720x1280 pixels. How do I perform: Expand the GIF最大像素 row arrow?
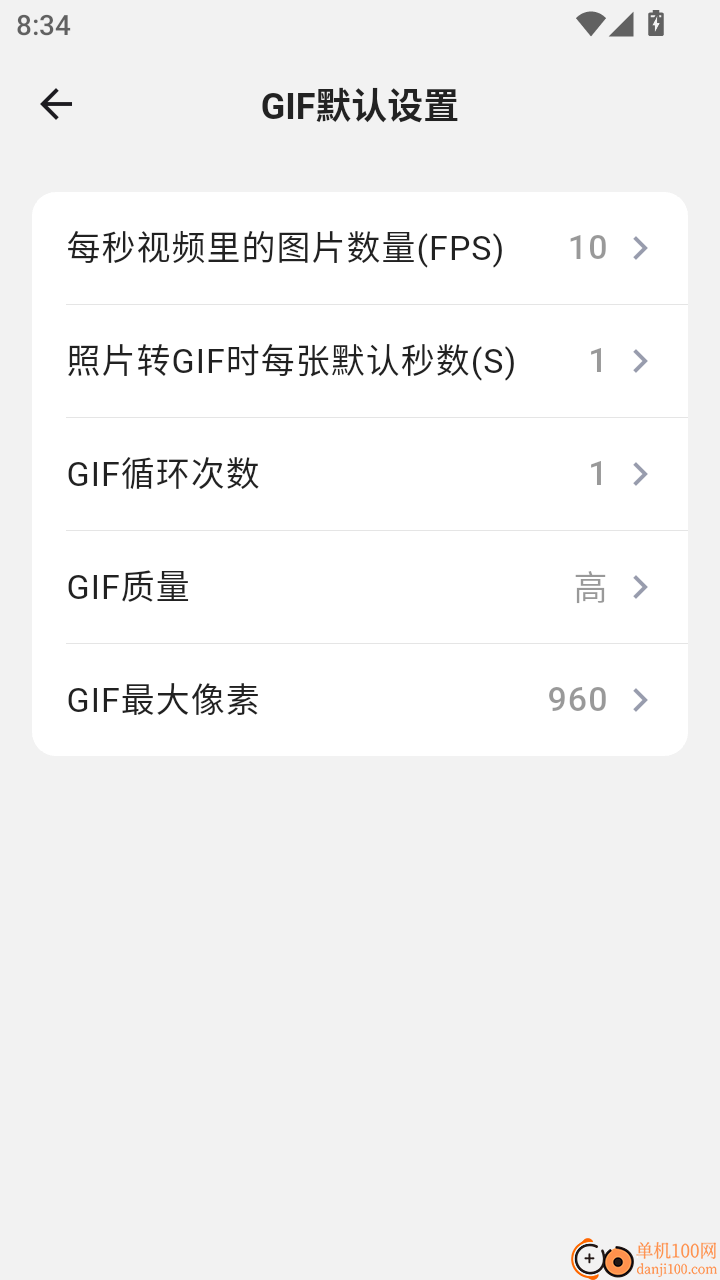click(x=640, y=700)
